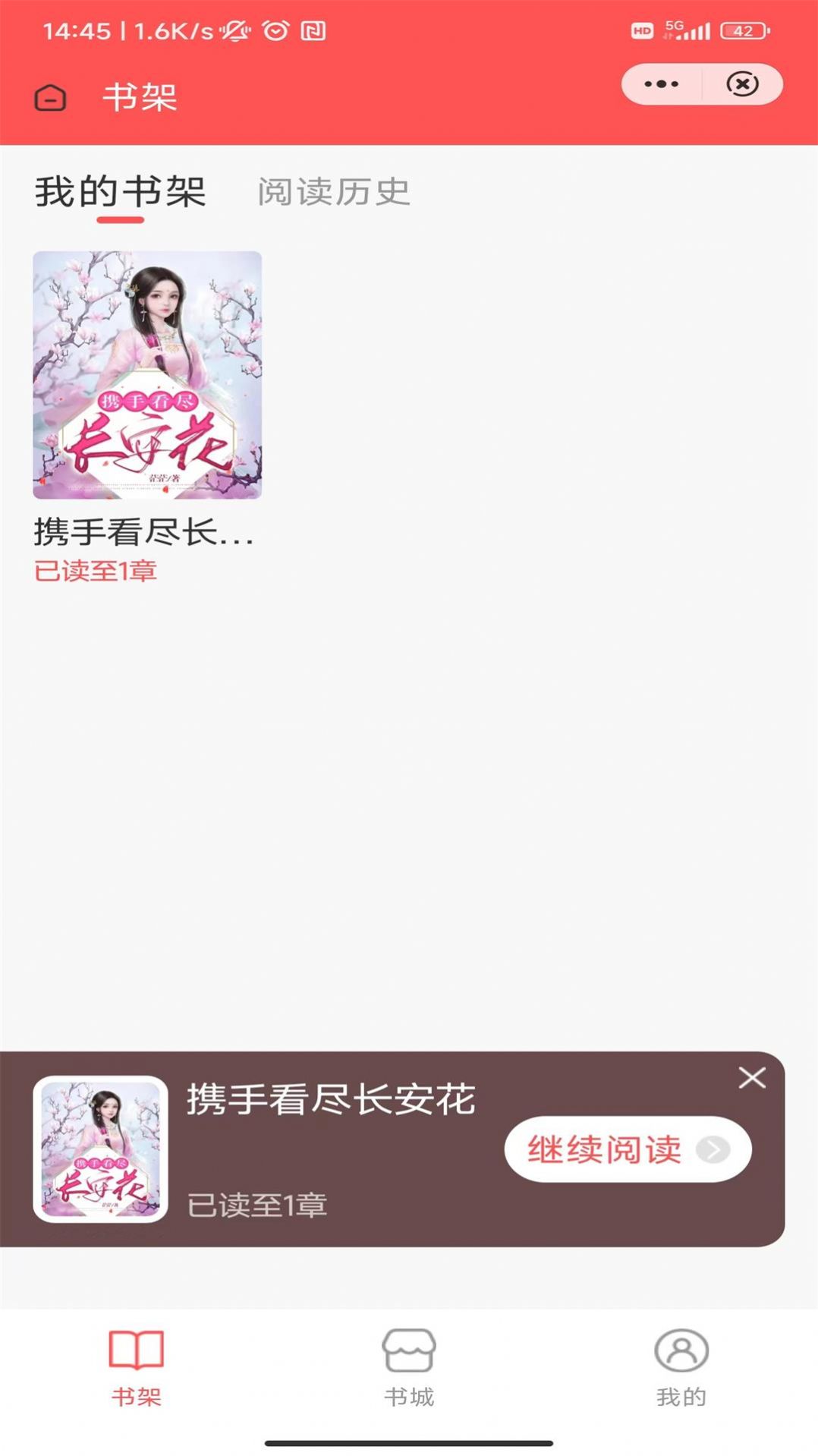Tap the 继续阅读 continue reading button

point(628,1149)
